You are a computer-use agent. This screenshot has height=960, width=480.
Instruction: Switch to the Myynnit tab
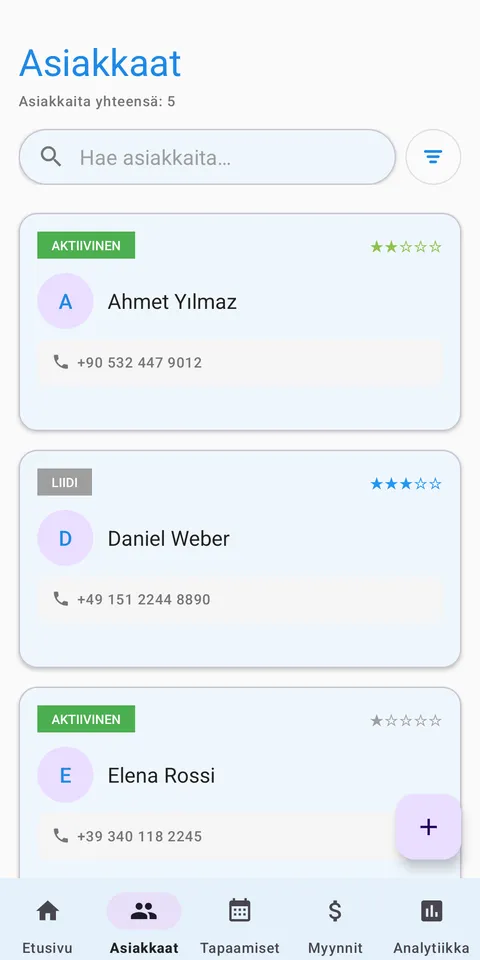[x=336, y=922]
